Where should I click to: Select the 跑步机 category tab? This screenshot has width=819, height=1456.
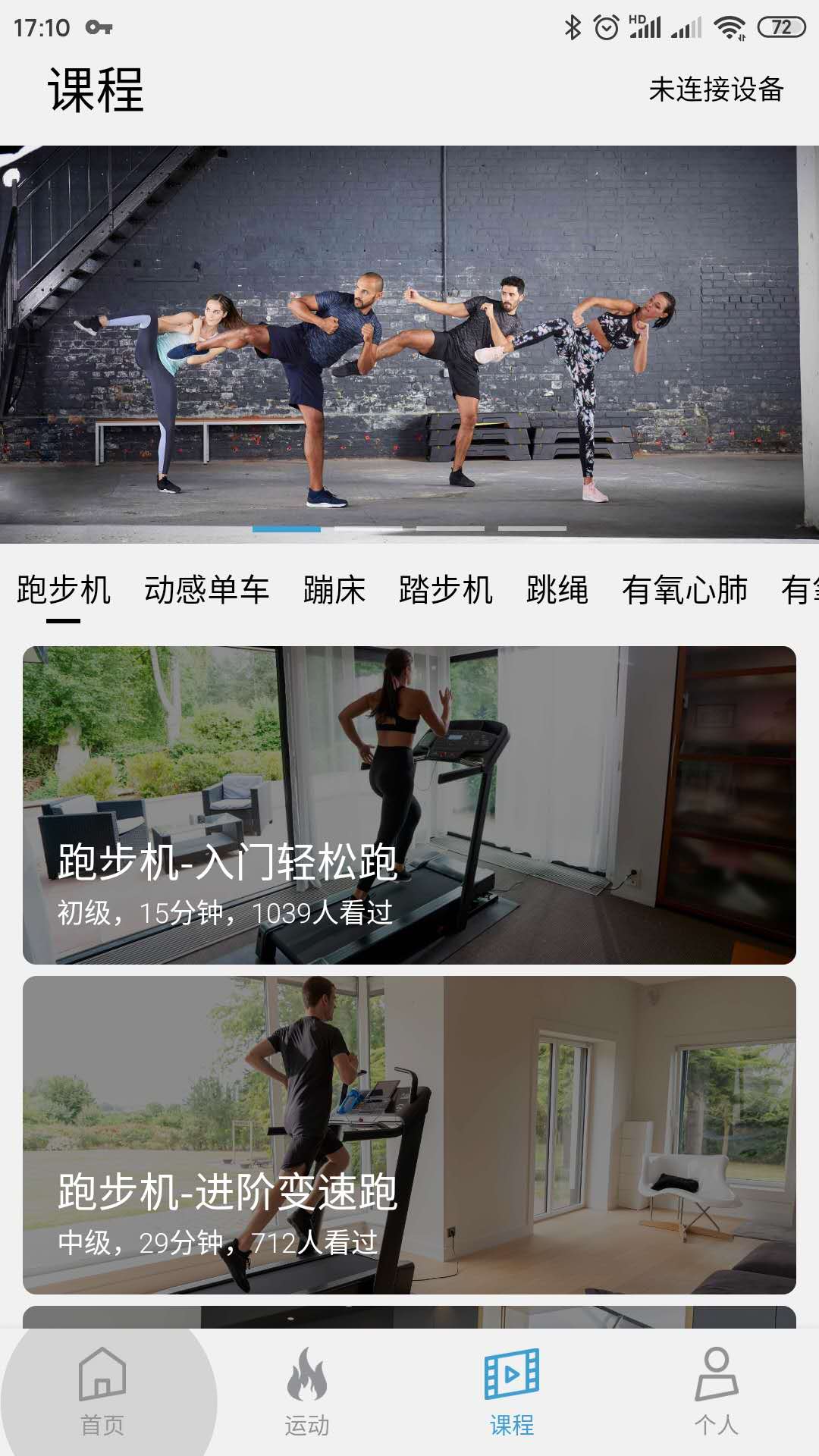point(64,590)
